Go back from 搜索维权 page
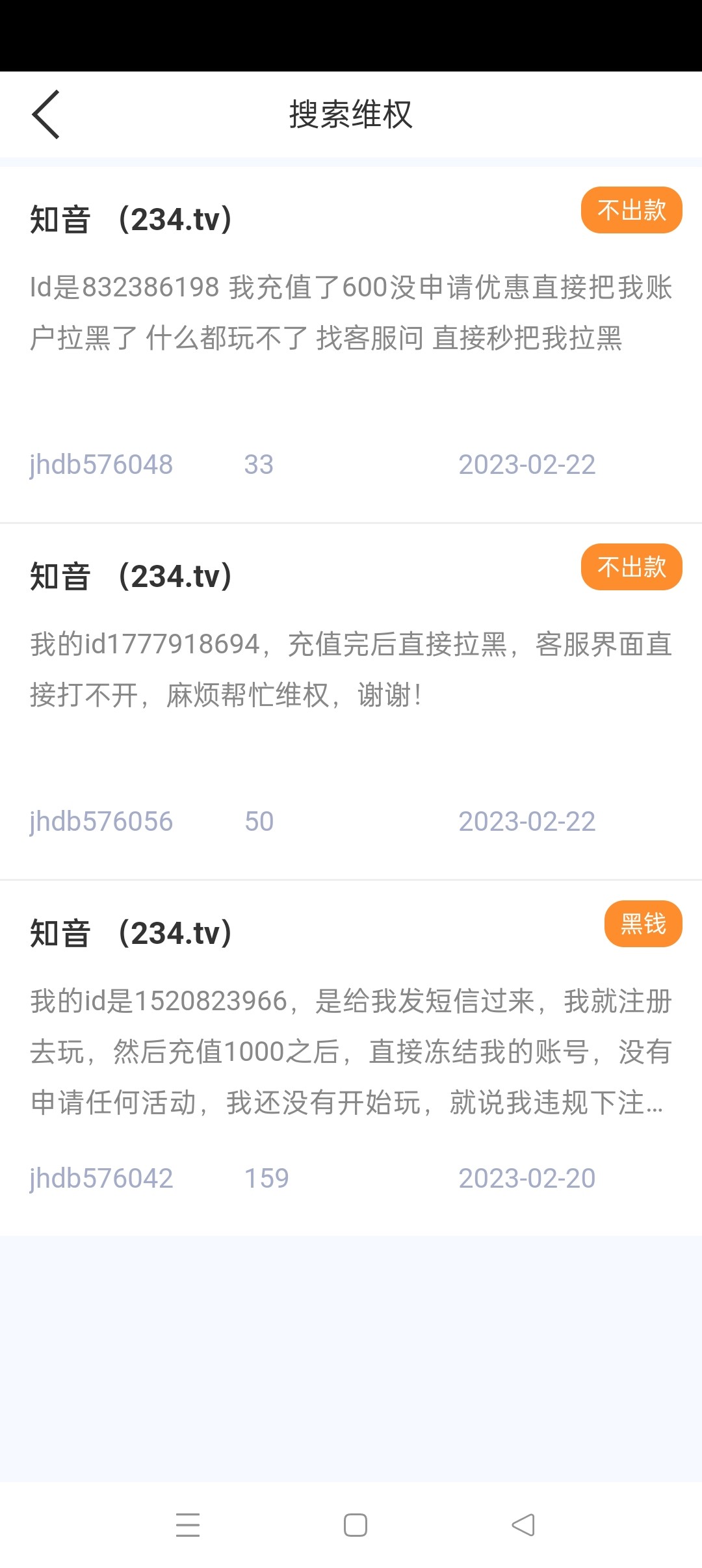This screenshot has height=1568, width=702. pyautogui.click(x=46, y=114)
